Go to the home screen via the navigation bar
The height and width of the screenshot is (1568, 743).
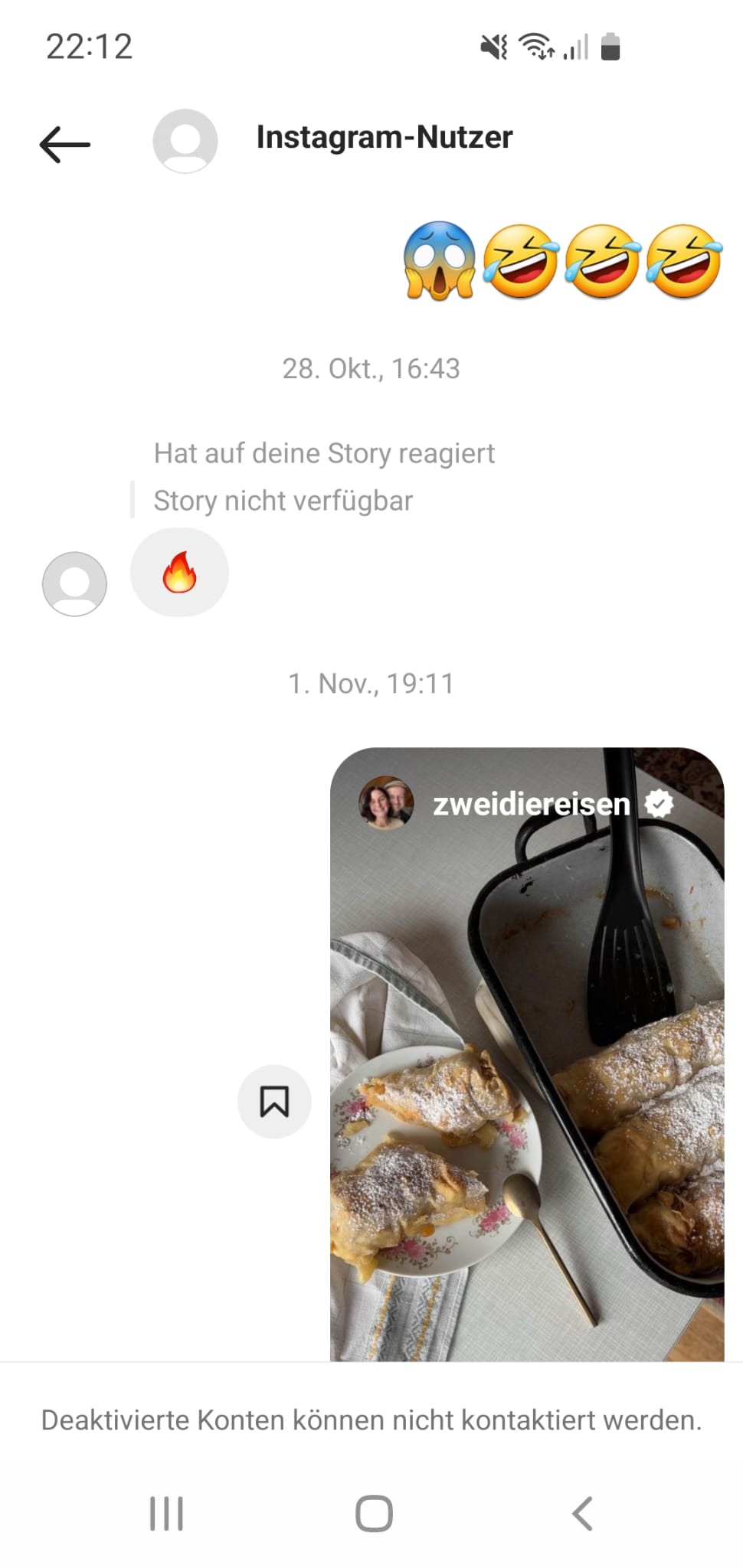pyautogui.click(x=374, y=1514)
